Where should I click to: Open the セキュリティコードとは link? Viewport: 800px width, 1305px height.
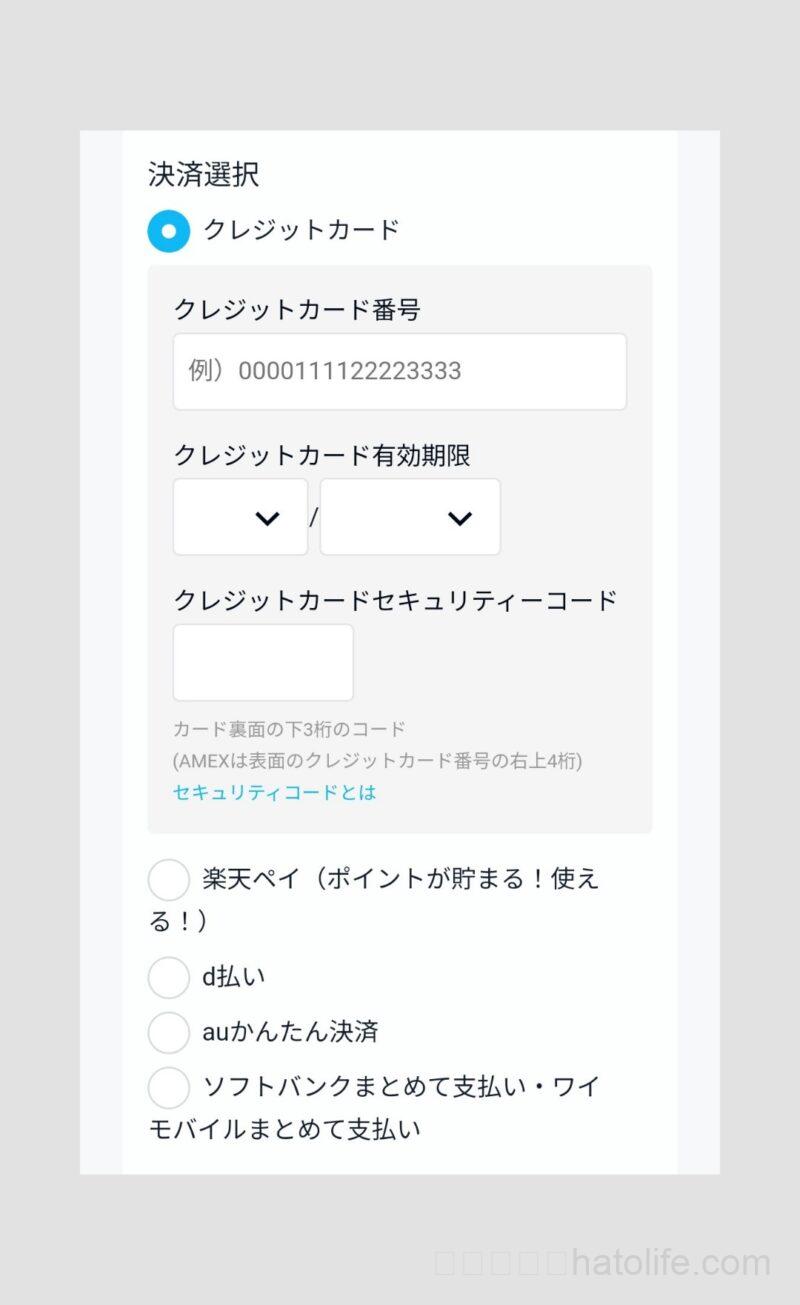[x=274, y=792]
